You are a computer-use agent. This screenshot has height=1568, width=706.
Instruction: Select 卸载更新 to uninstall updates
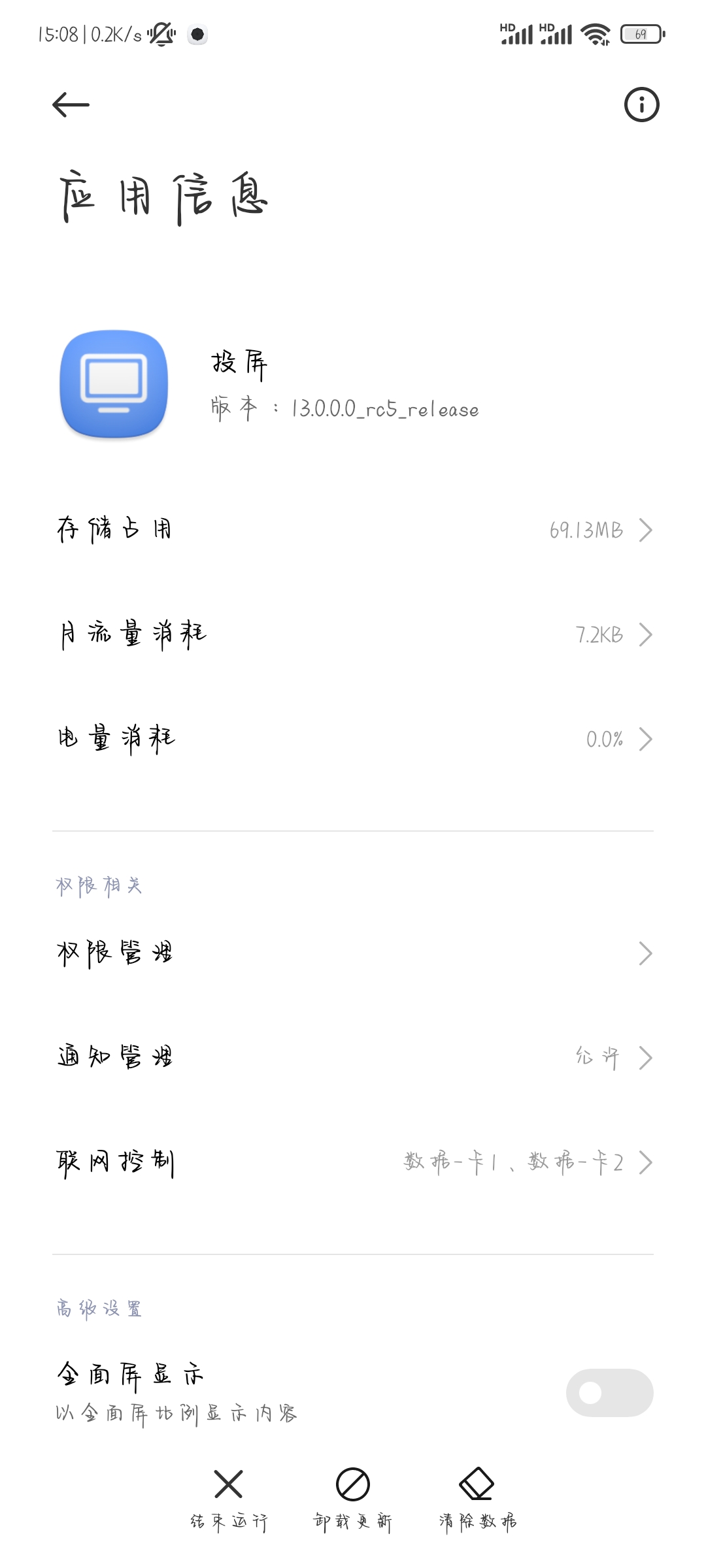353,1500
